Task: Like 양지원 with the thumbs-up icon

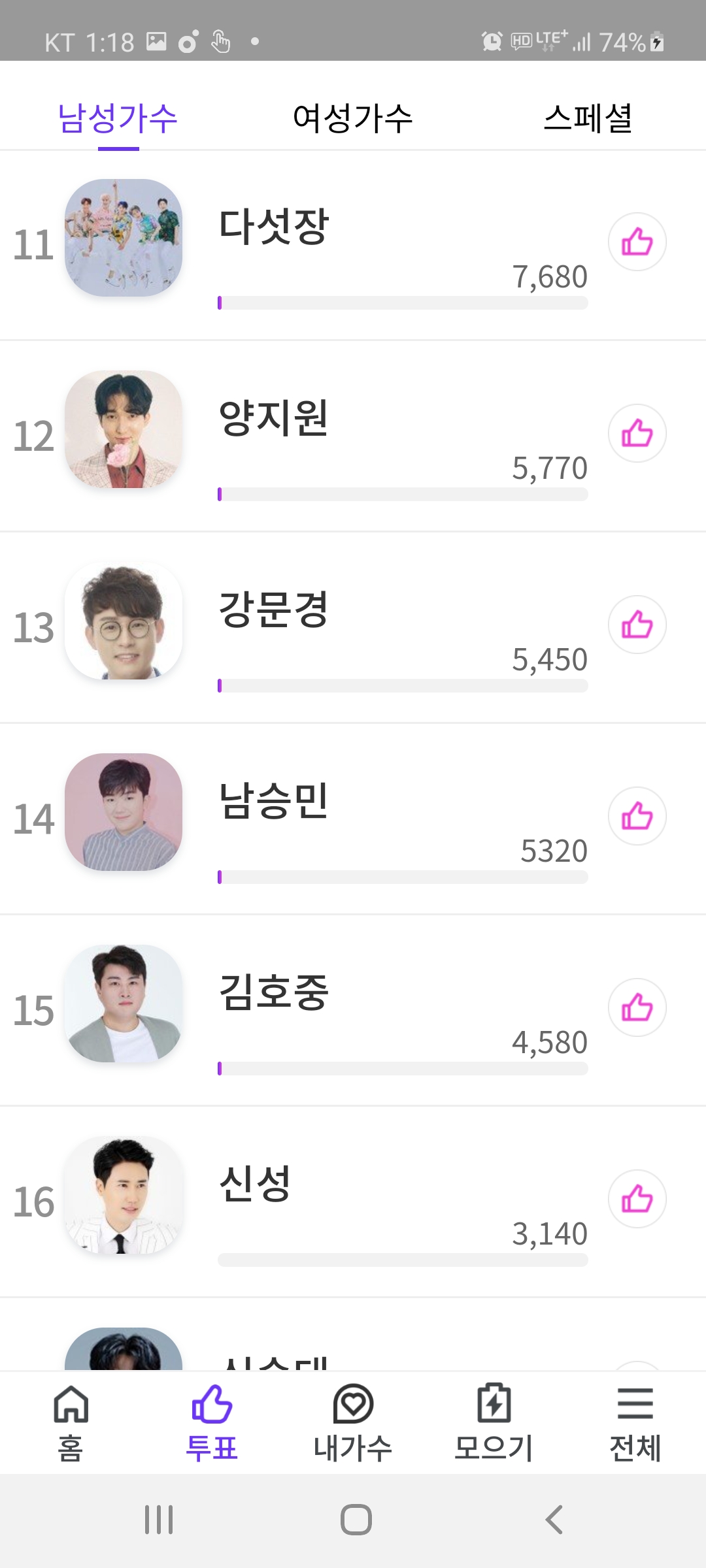Action: pyautogui.click(x=637, y=433)
